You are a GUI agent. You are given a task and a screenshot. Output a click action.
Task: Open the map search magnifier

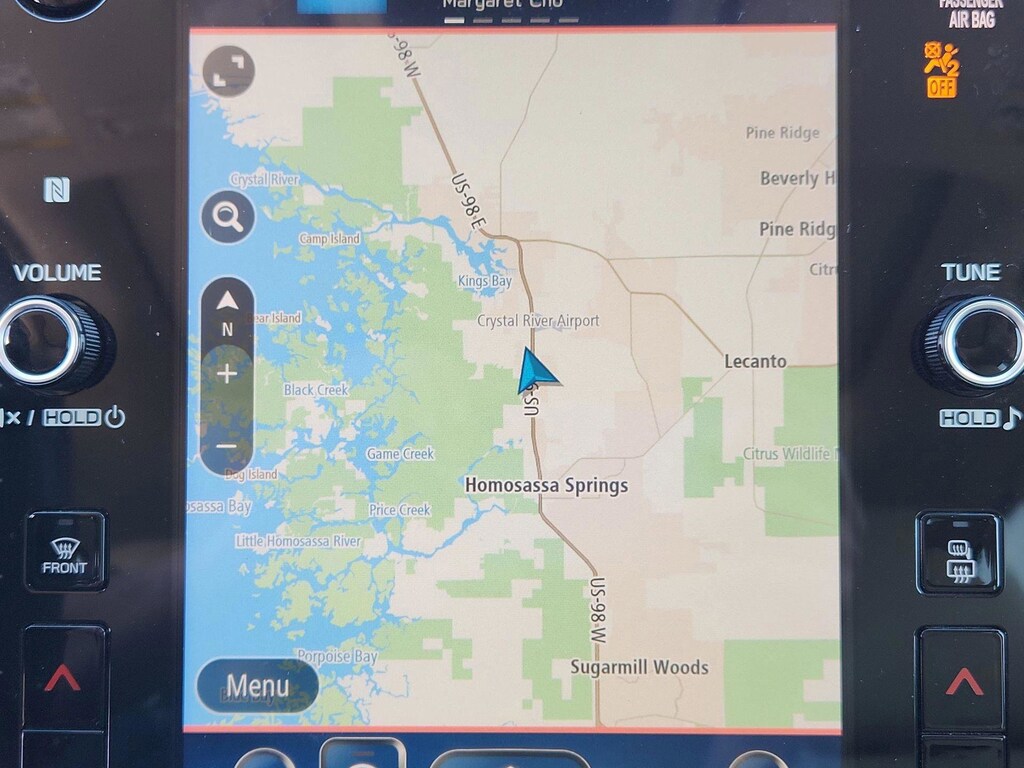click(228, 218)
